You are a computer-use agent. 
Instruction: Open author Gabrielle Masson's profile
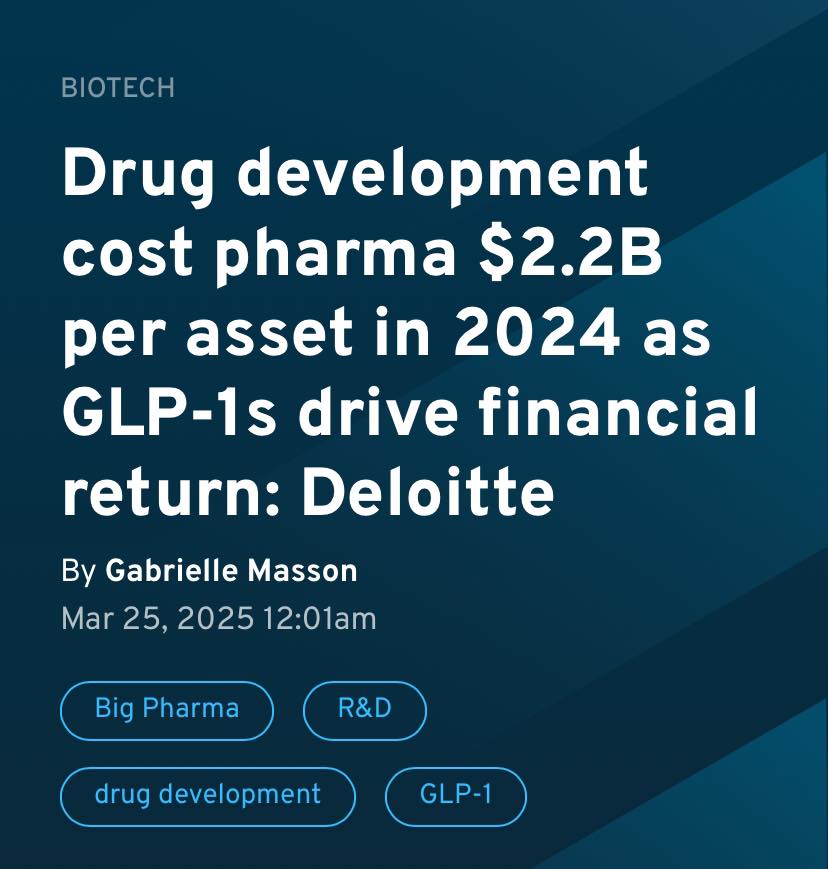click(231, 571)
